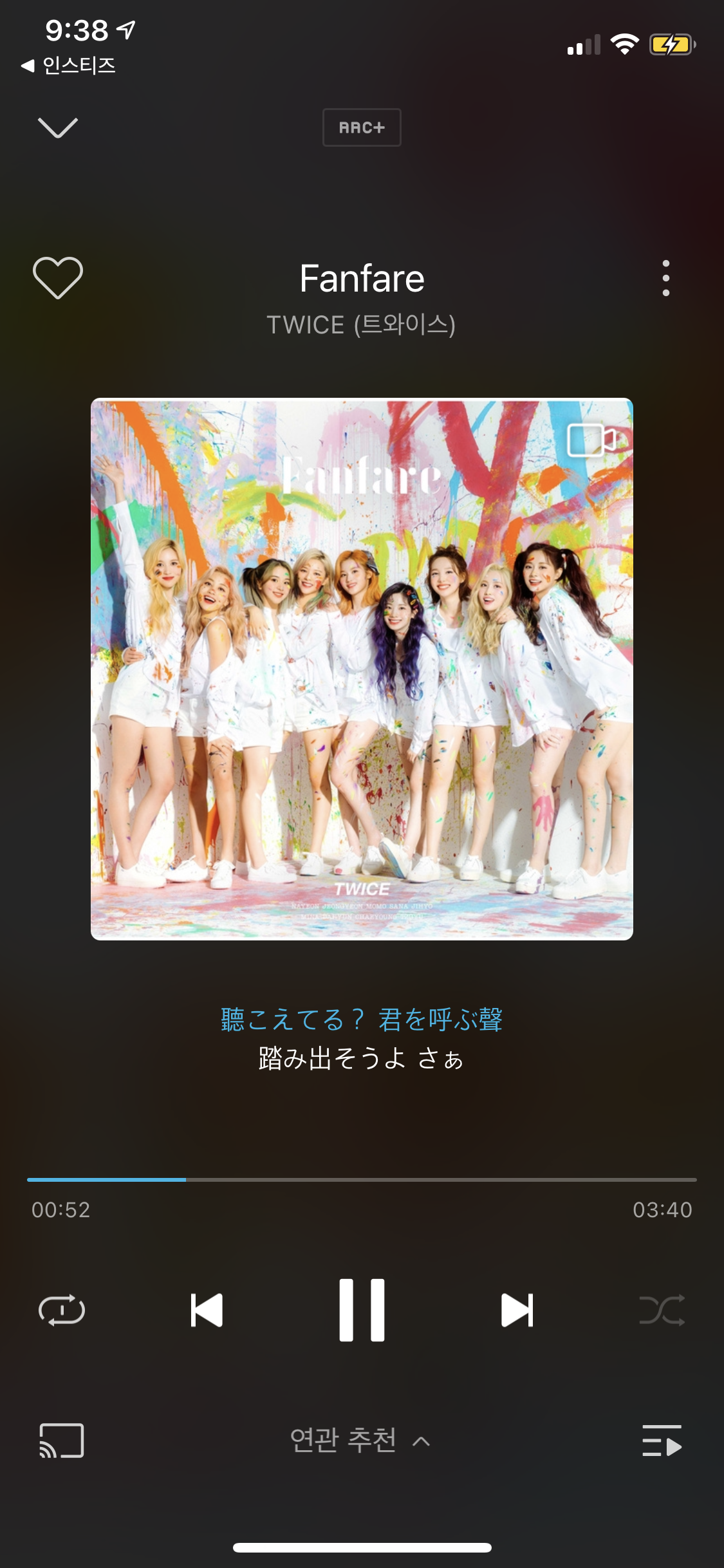
Task: Open the current playlist queue
Action: 662,1441
